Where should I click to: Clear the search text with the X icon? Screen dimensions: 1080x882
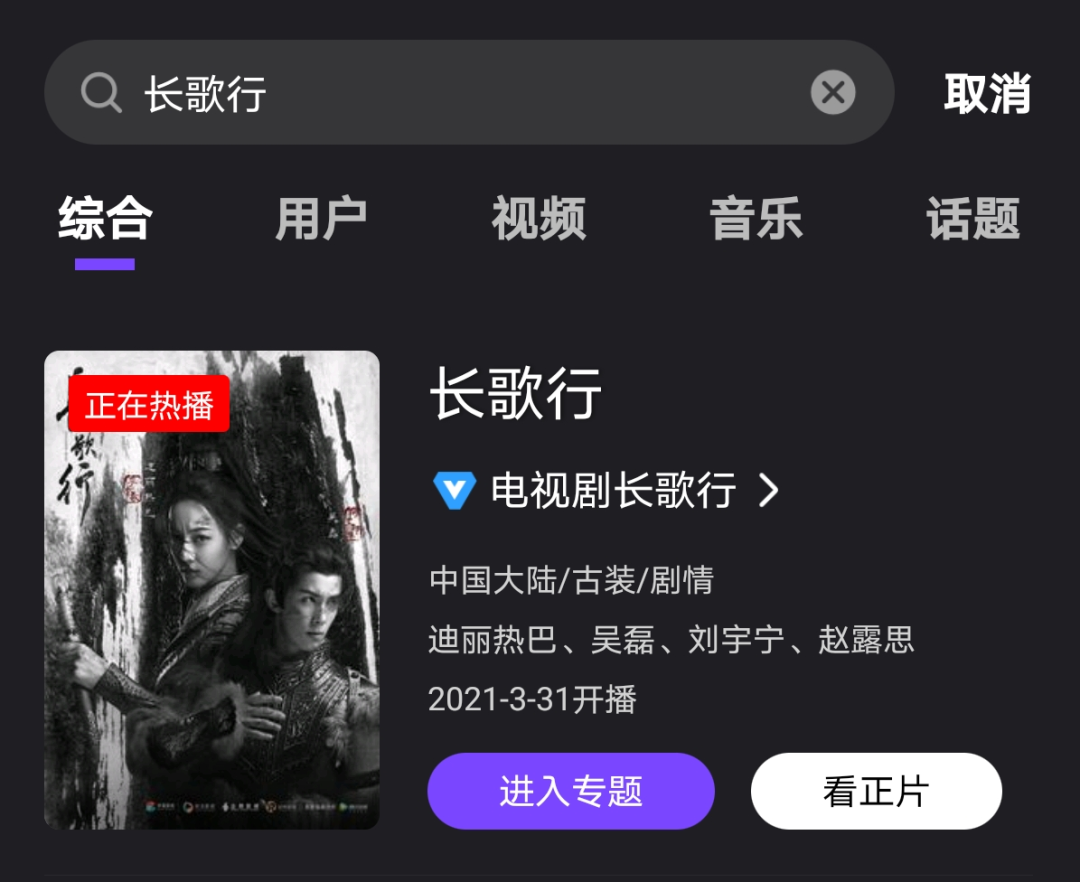click(x=832, y=93)
